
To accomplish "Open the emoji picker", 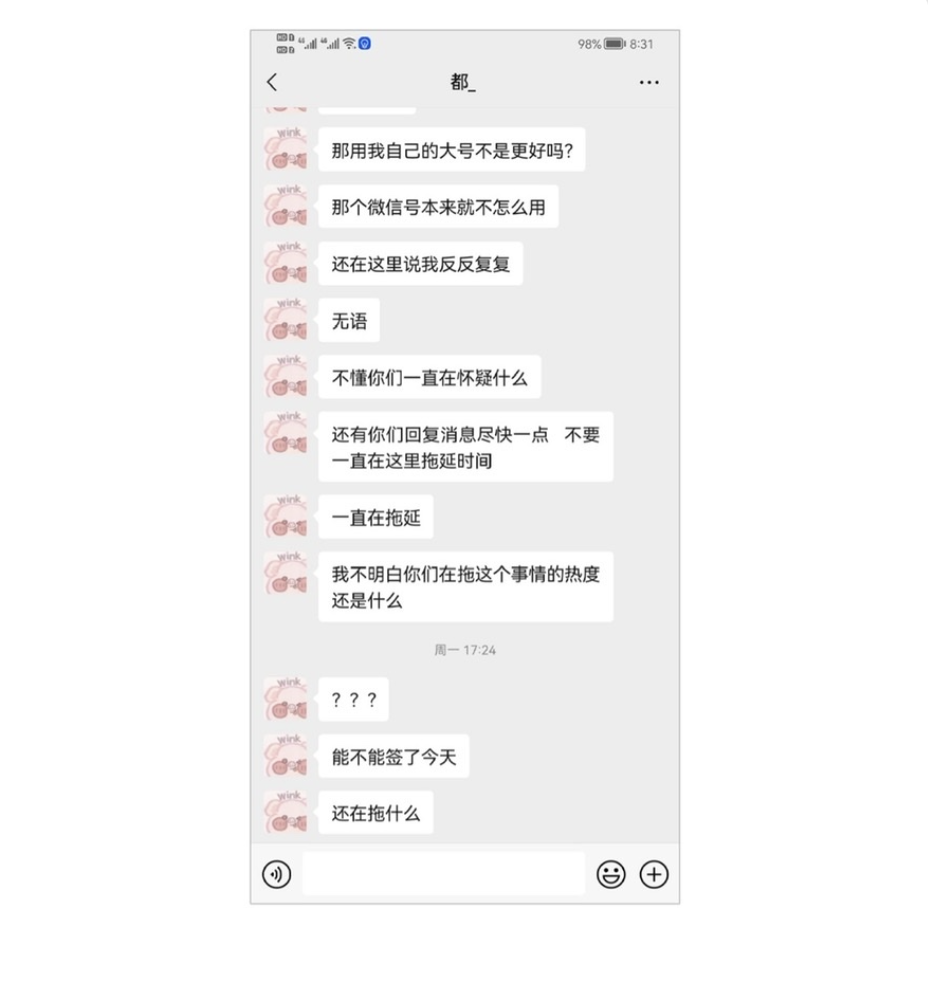I will pos(610,874).
